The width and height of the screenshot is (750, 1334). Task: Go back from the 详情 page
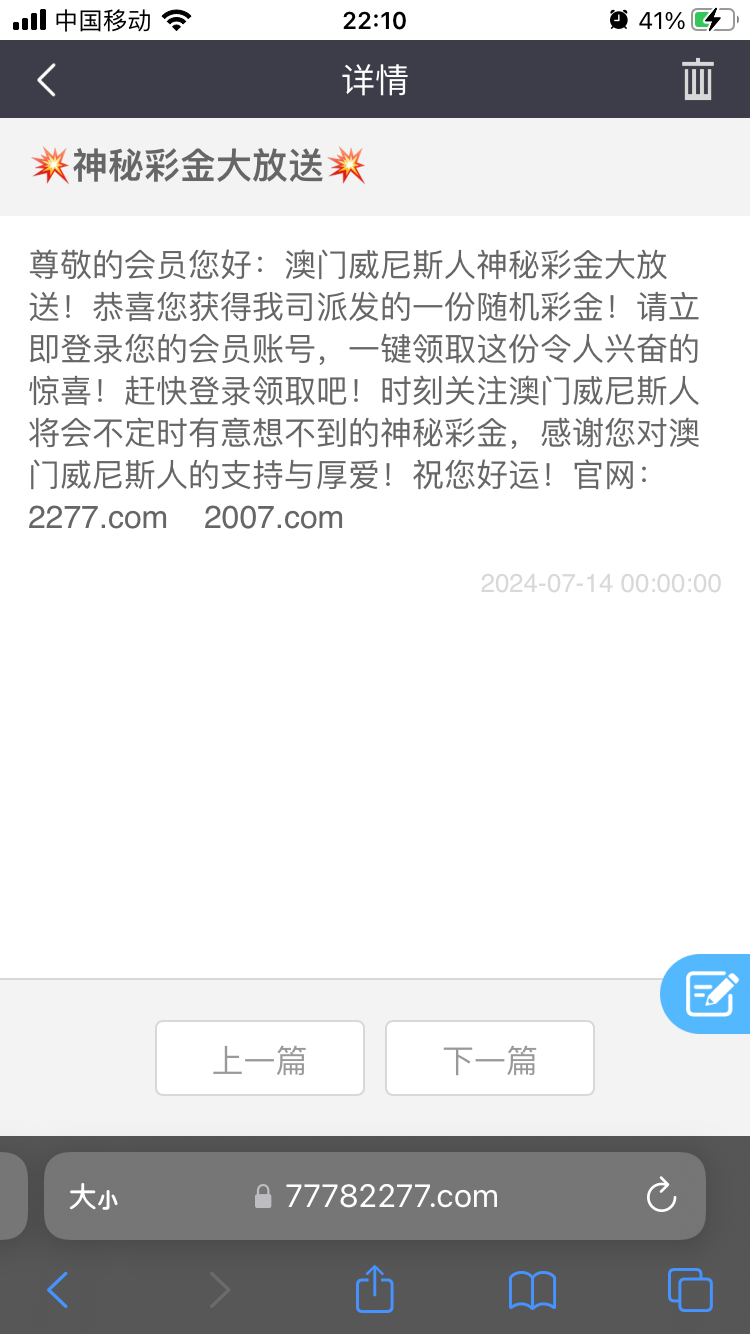point(46,80)
